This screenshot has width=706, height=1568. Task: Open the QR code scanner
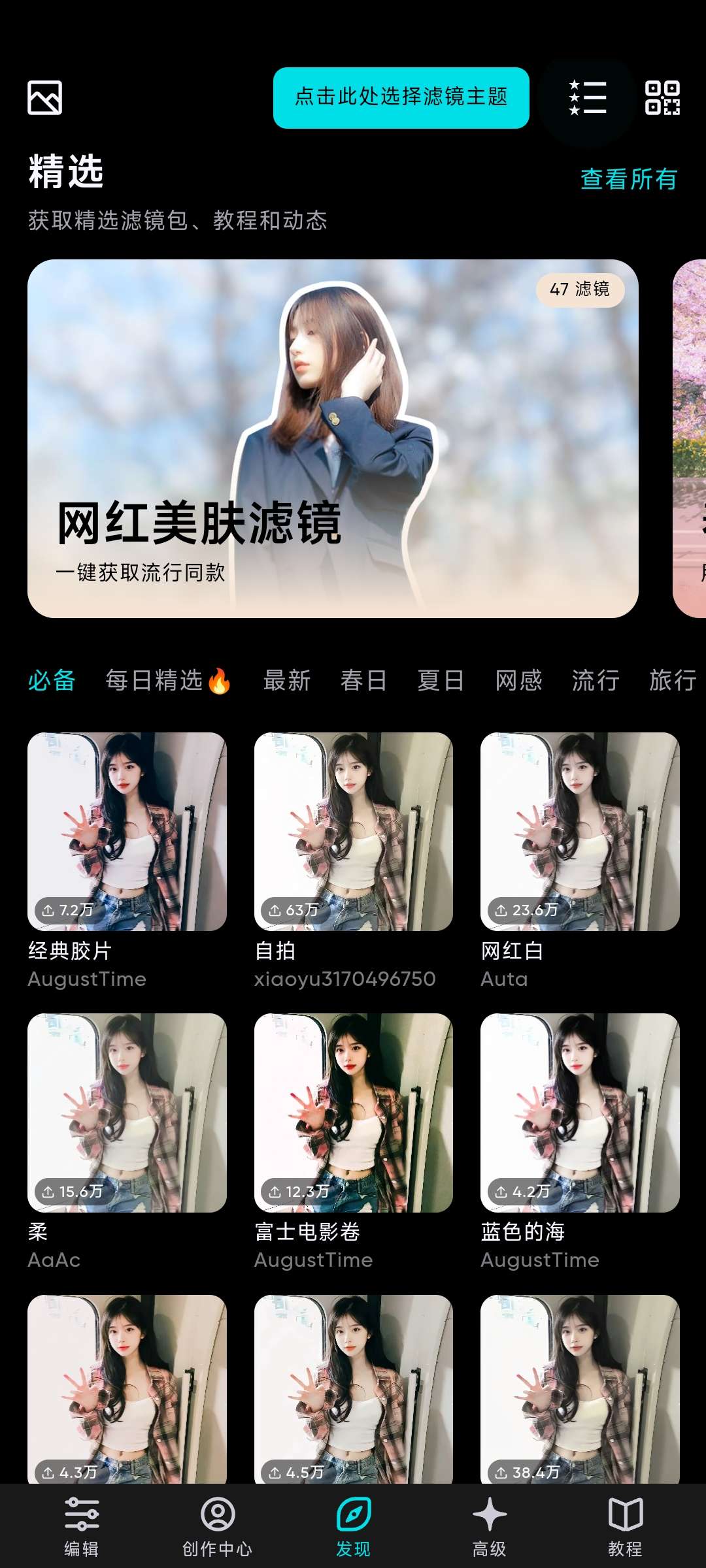point(662,98)
